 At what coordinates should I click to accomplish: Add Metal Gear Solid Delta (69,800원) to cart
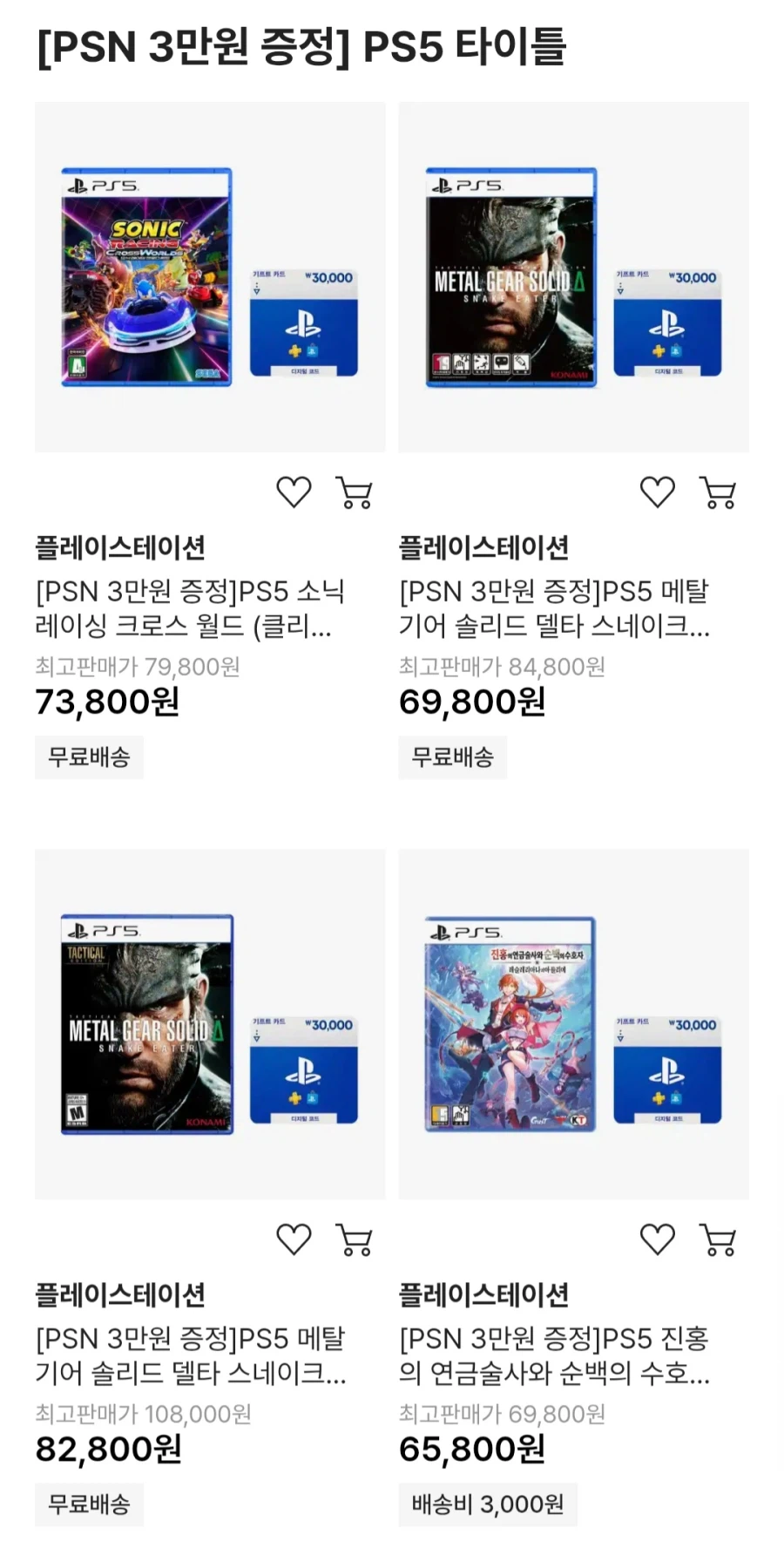click(x=718, y=492)
